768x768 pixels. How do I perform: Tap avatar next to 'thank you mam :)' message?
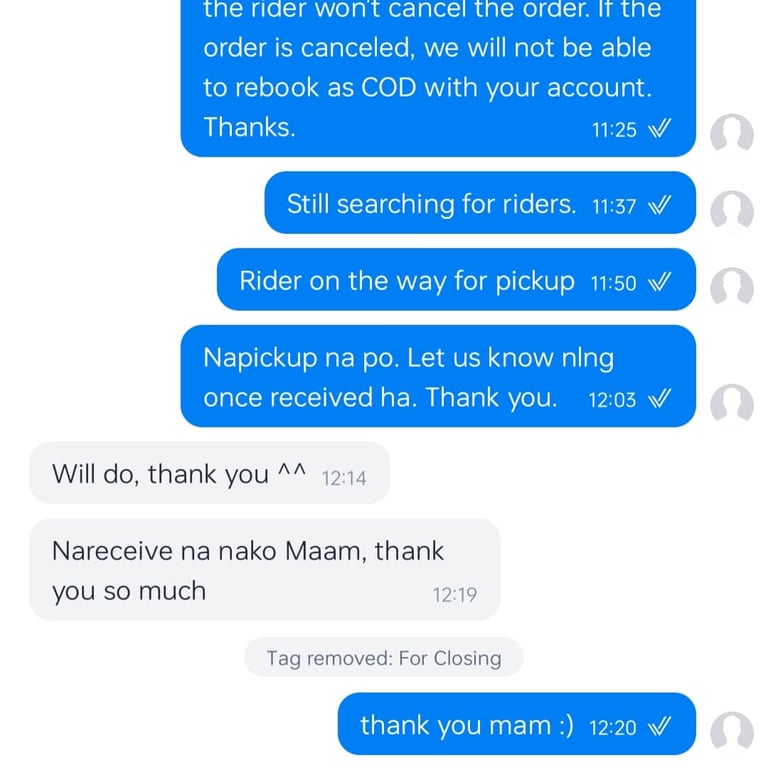tap(731, 732)
